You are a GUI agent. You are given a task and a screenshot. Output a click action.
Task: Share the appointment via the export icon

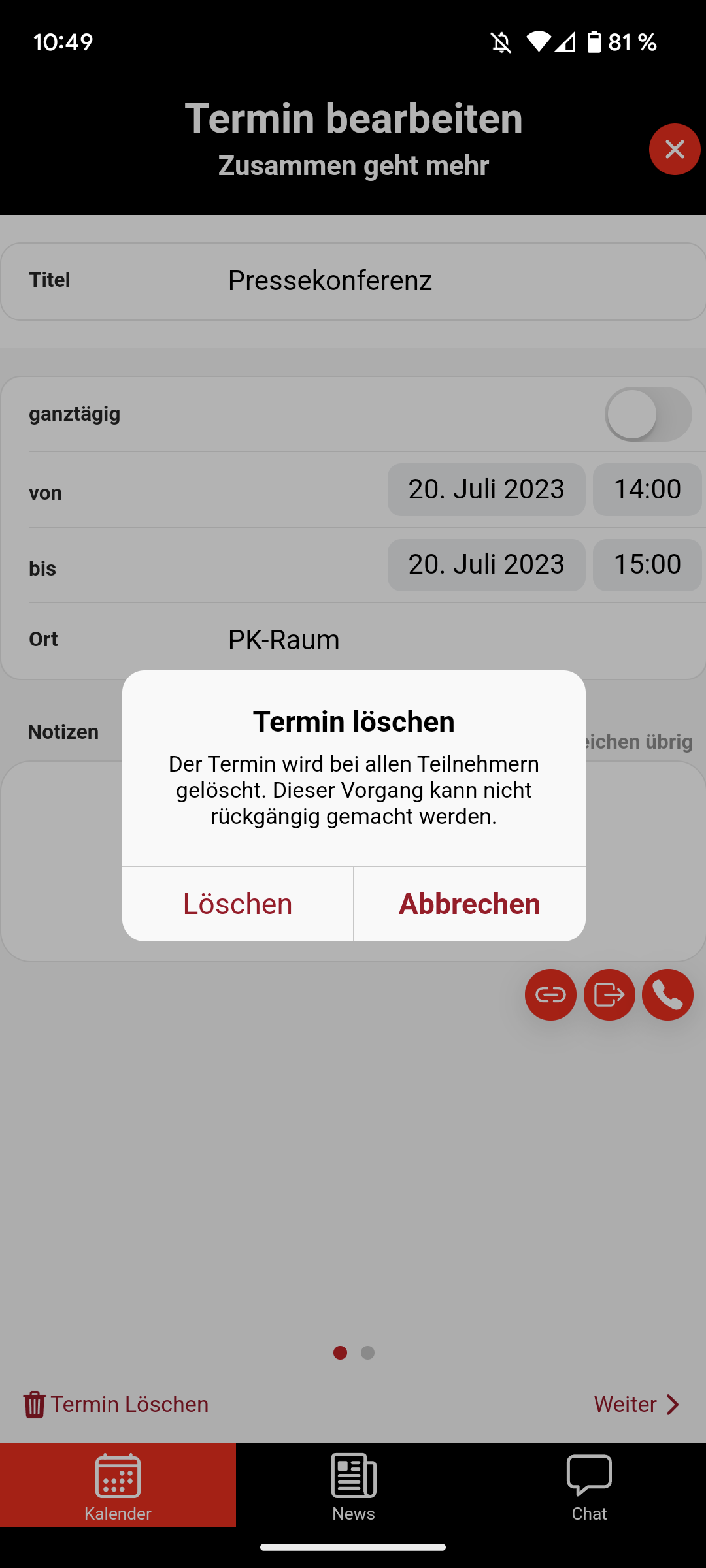(609, 994)
